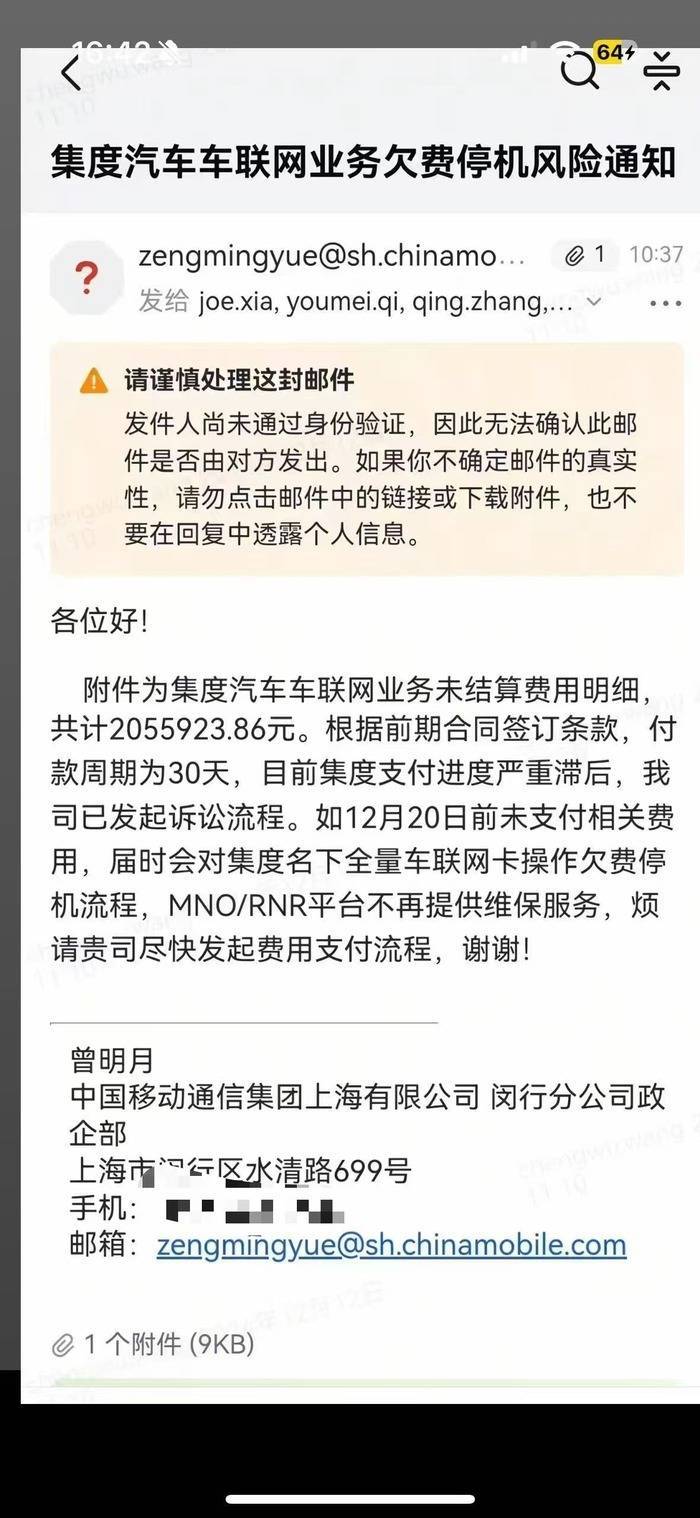Image resolution: width=700 pixels, height=1518 pixels.
Task: Expand the recipient list chevron
Action: 593,302
